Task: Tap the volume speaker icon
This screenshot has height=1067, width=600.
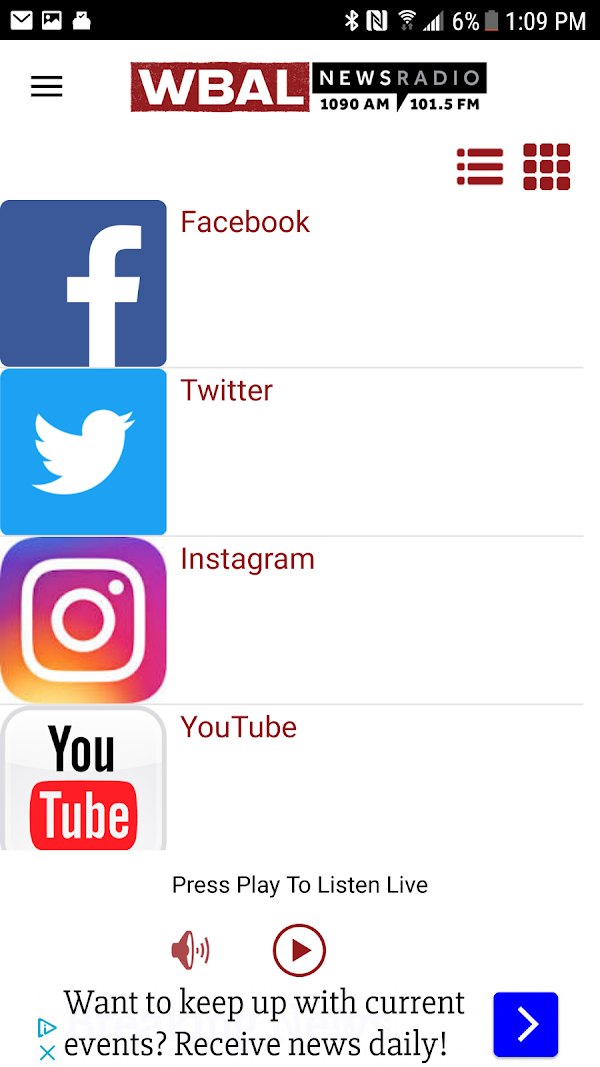Action: pyautogui.click(x=190, y=950)
